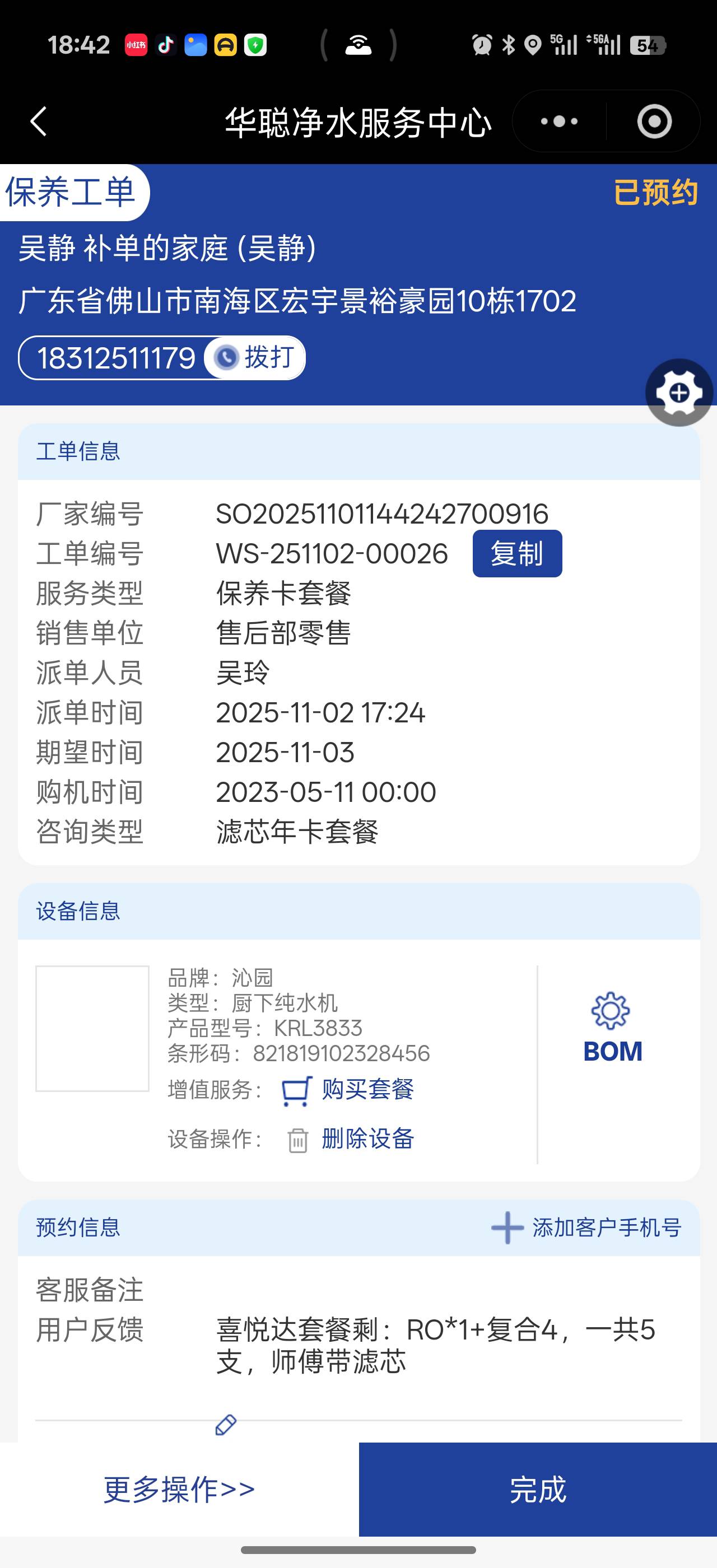This screenshot has width=717, height=1568.
Task: Add a customer phone via 添加客户手机号
Action: pos(586,1228)
